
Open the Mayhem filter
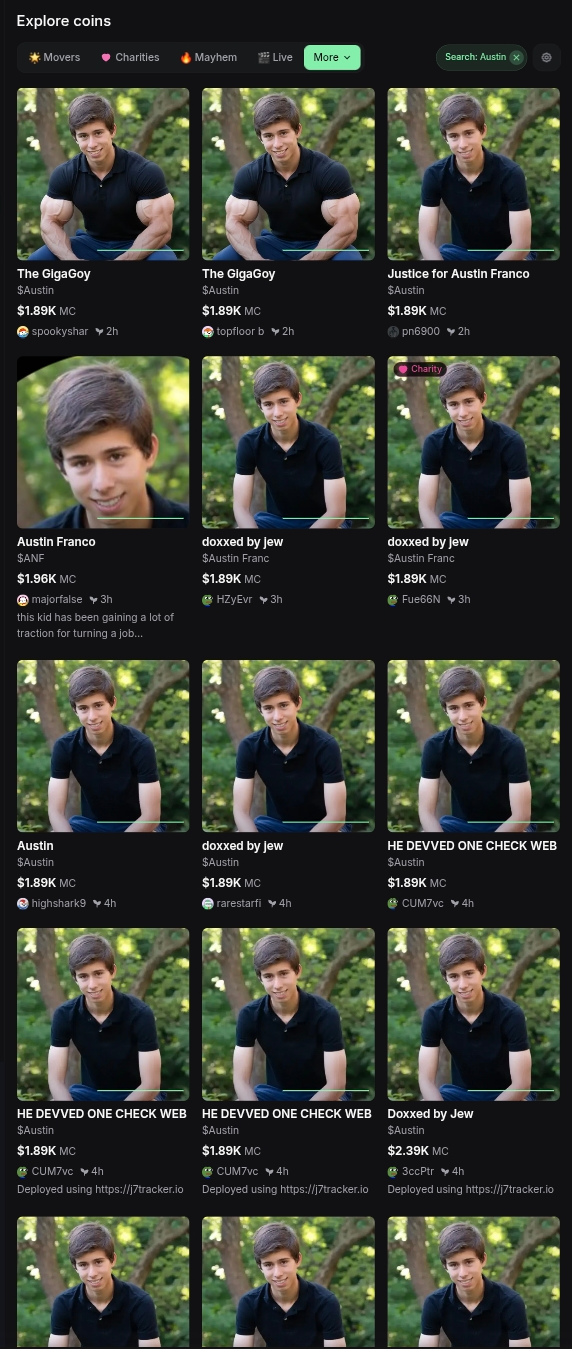(x=208, y=57)
